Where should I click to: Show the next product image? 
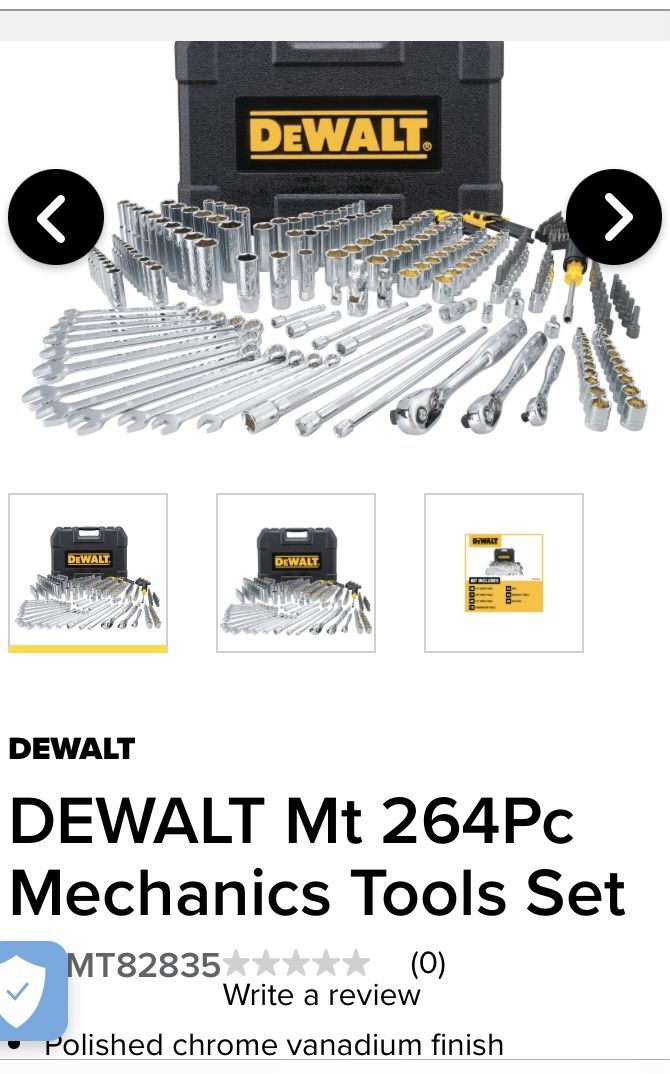click(614, 217)
